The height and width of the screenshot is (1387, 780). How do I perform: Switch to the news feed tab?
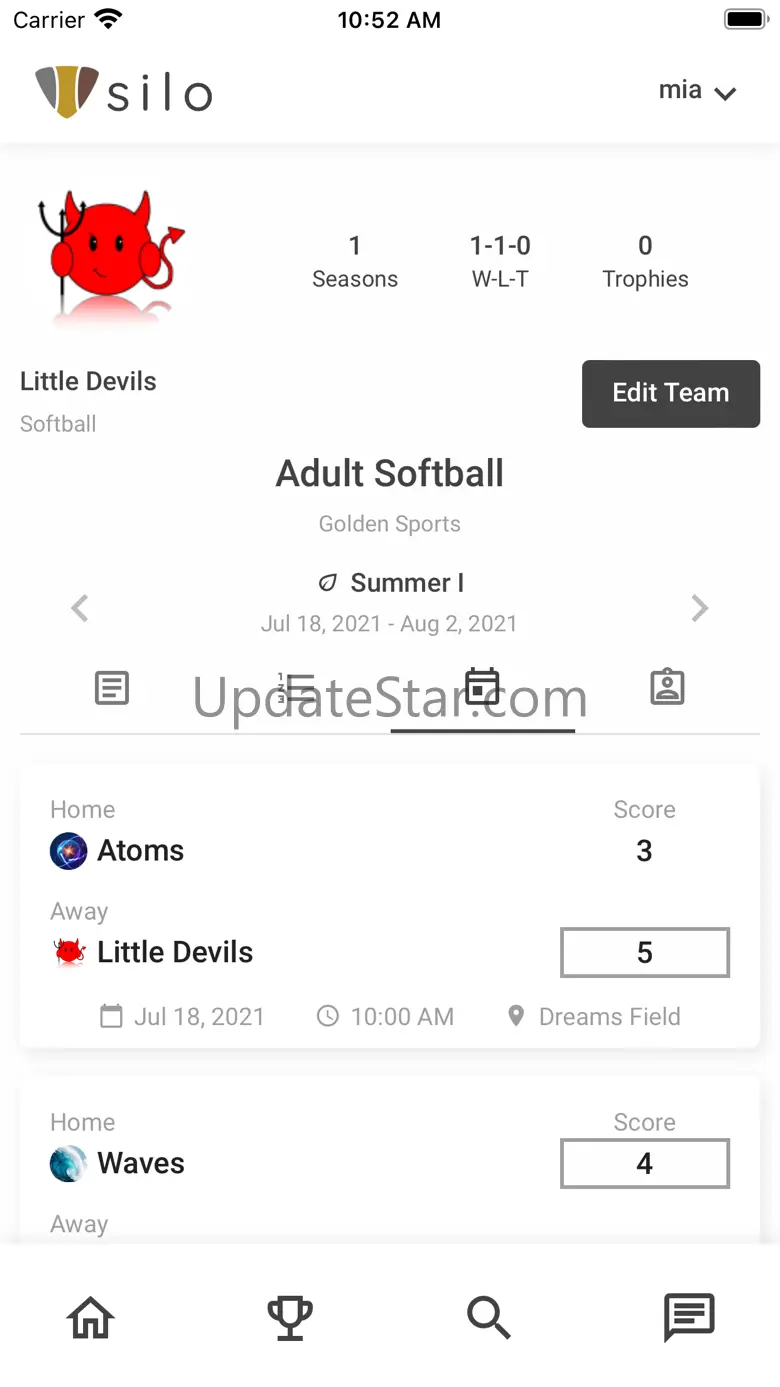tap(112, 688)
